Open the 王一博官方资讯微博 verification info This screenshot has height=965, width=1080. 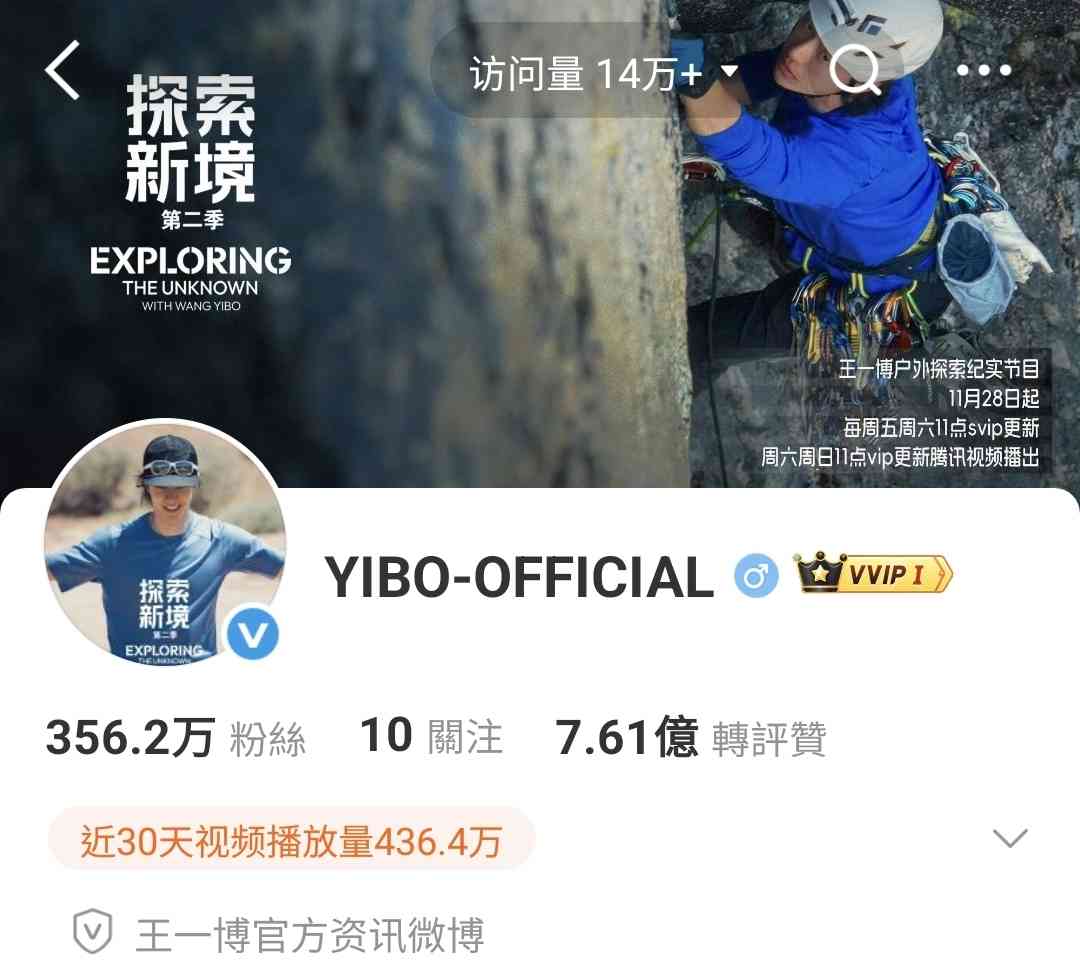[280, 935]
